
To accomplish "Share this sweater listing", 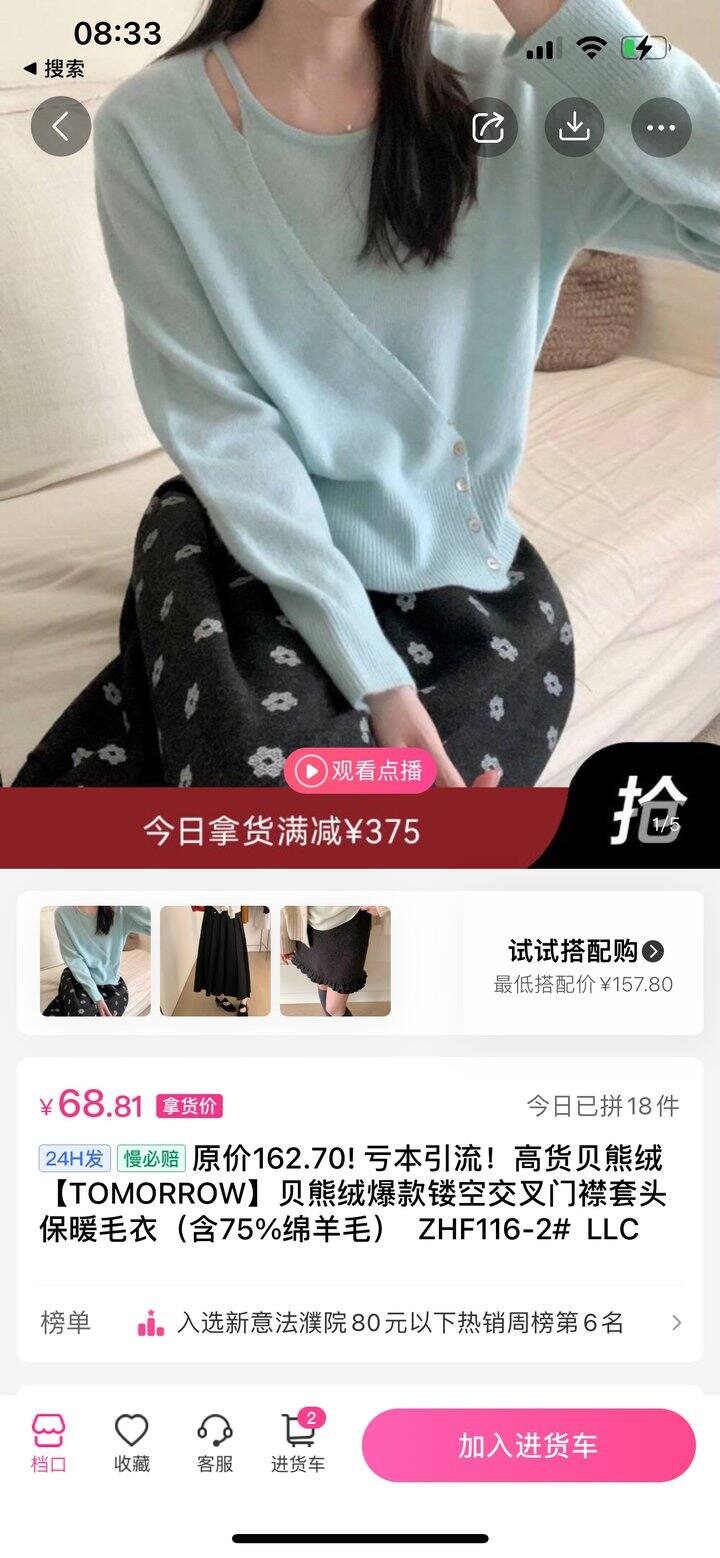I will [488, 127].
